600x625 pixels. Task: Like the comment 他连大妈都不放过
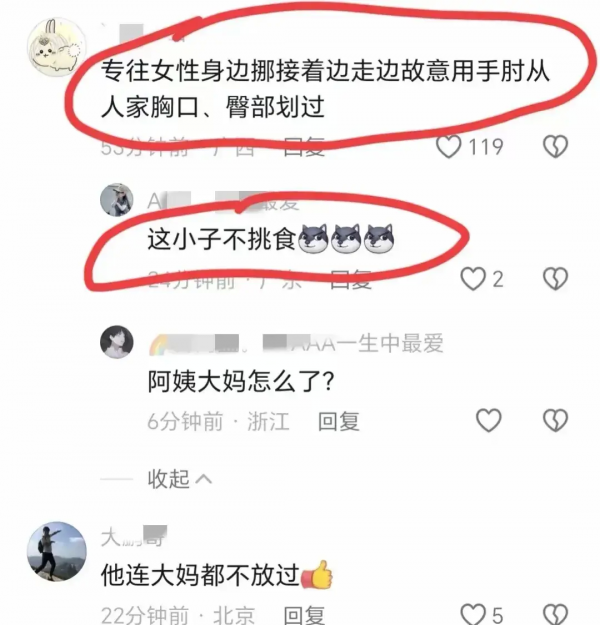point(472,613)
